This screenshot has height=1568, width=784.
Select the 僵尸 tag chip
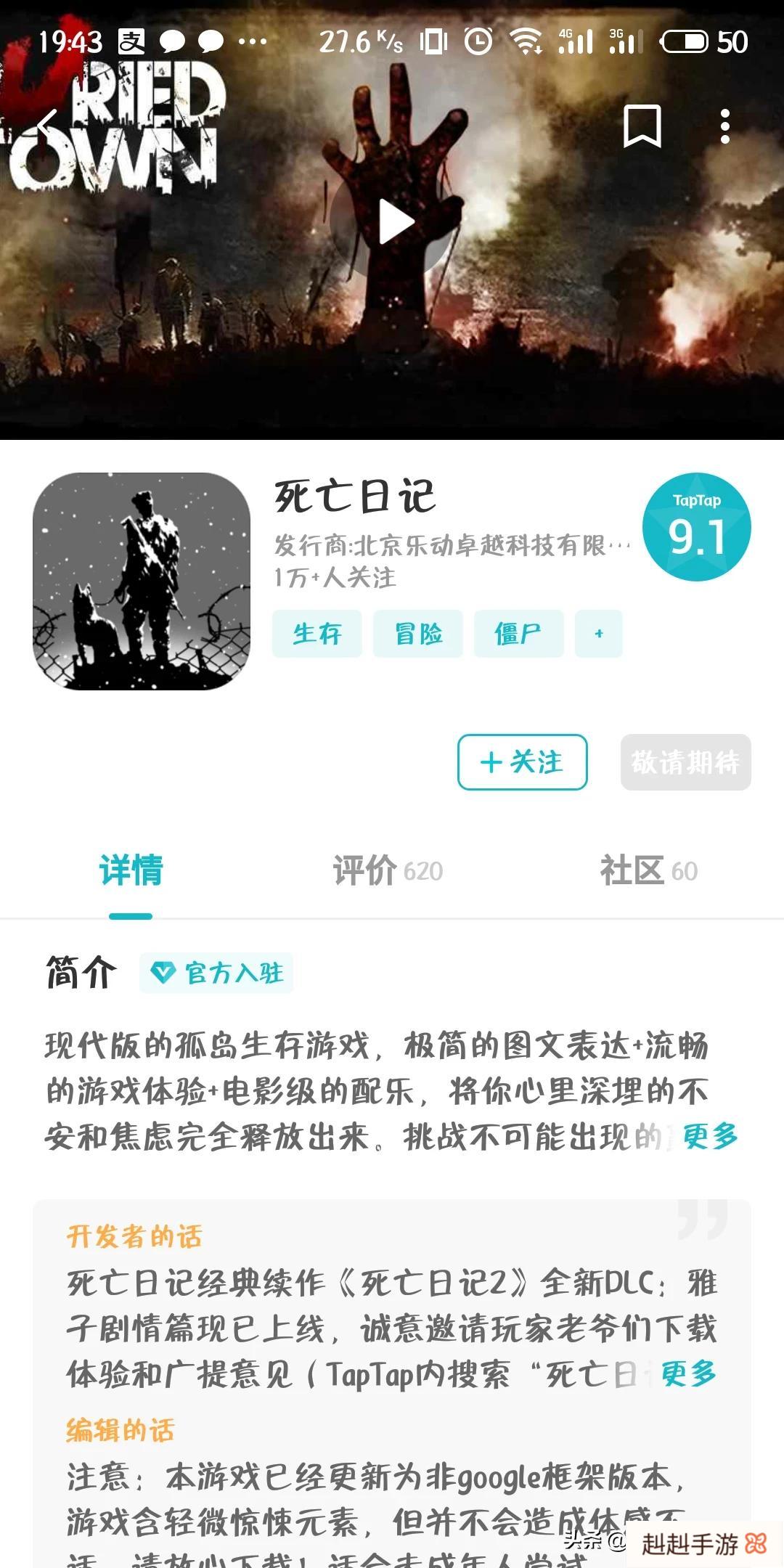518,634
